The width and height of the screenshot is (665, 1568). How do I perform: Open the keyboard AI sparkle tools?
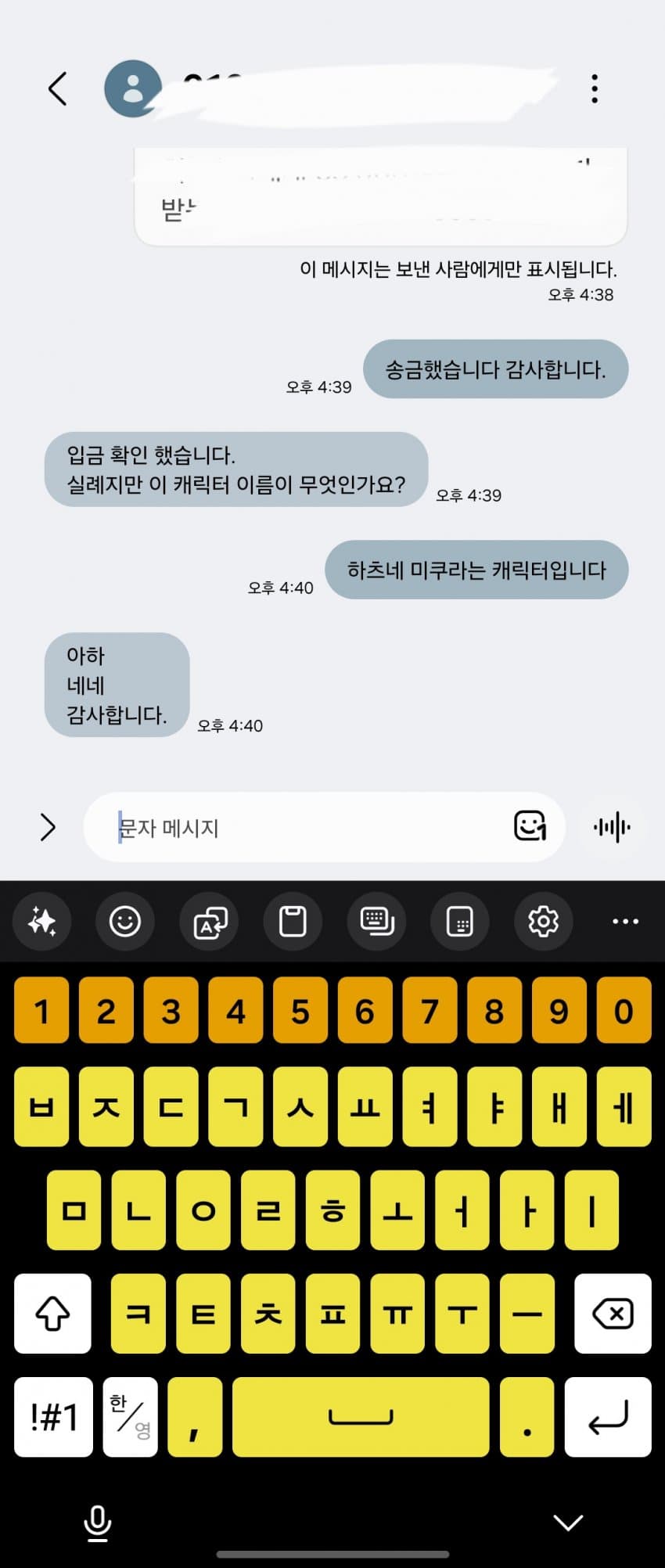pyautogui.click(x=42, y=921)
